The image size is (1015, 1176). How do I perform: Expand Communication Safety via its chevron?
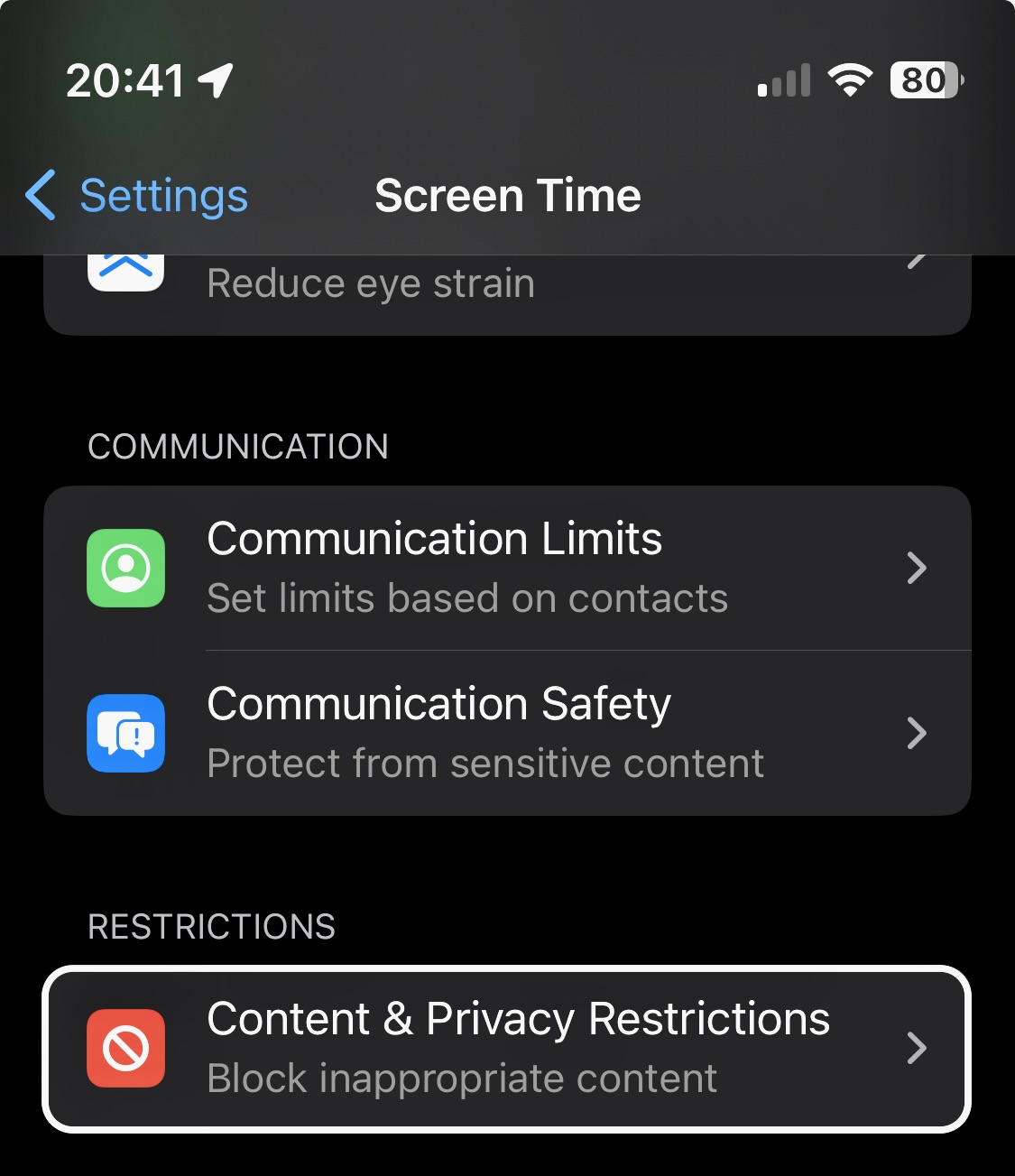point(918,733)
